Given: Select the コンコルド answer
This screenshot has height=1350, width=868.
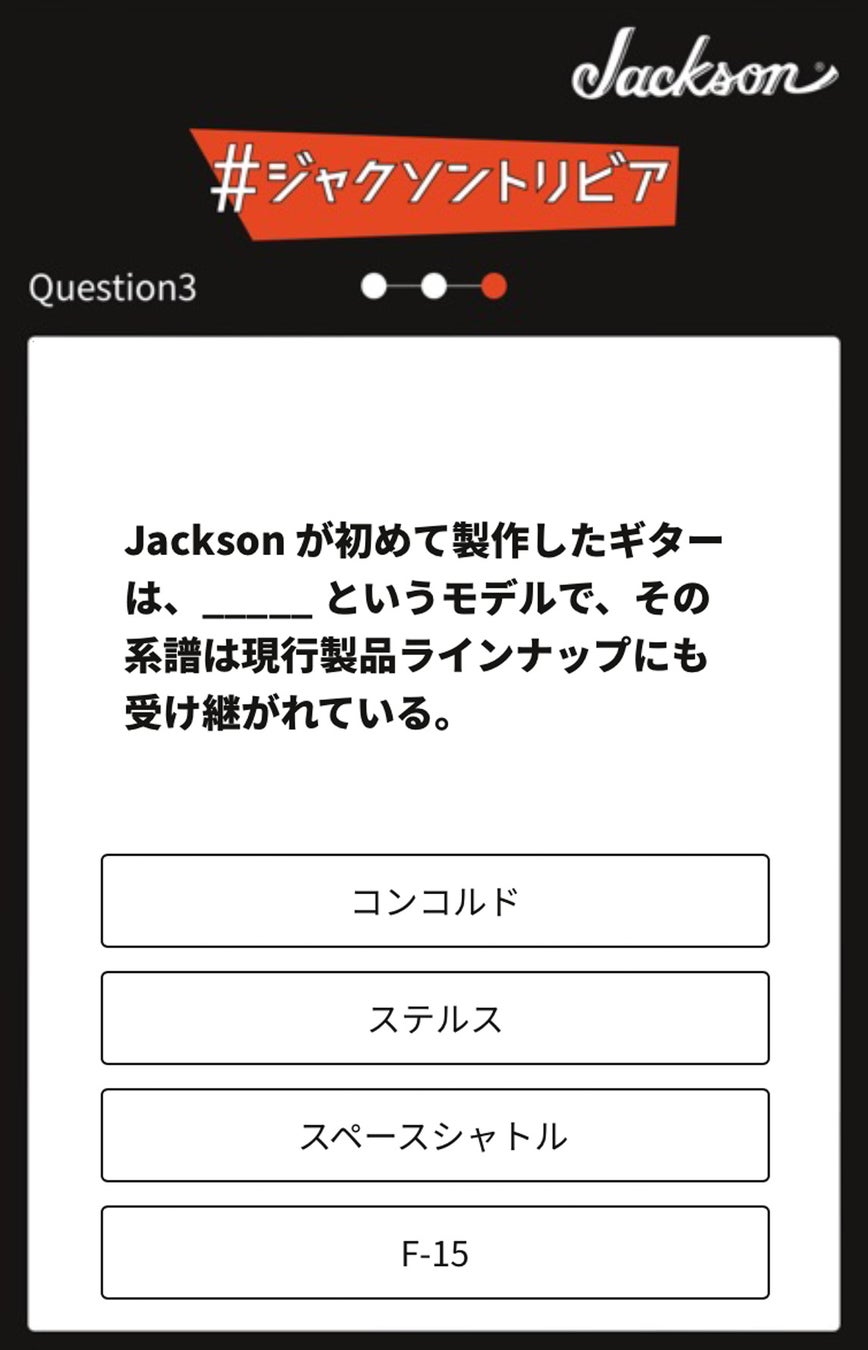Looking at the screenshot, I should click(434, 901).
